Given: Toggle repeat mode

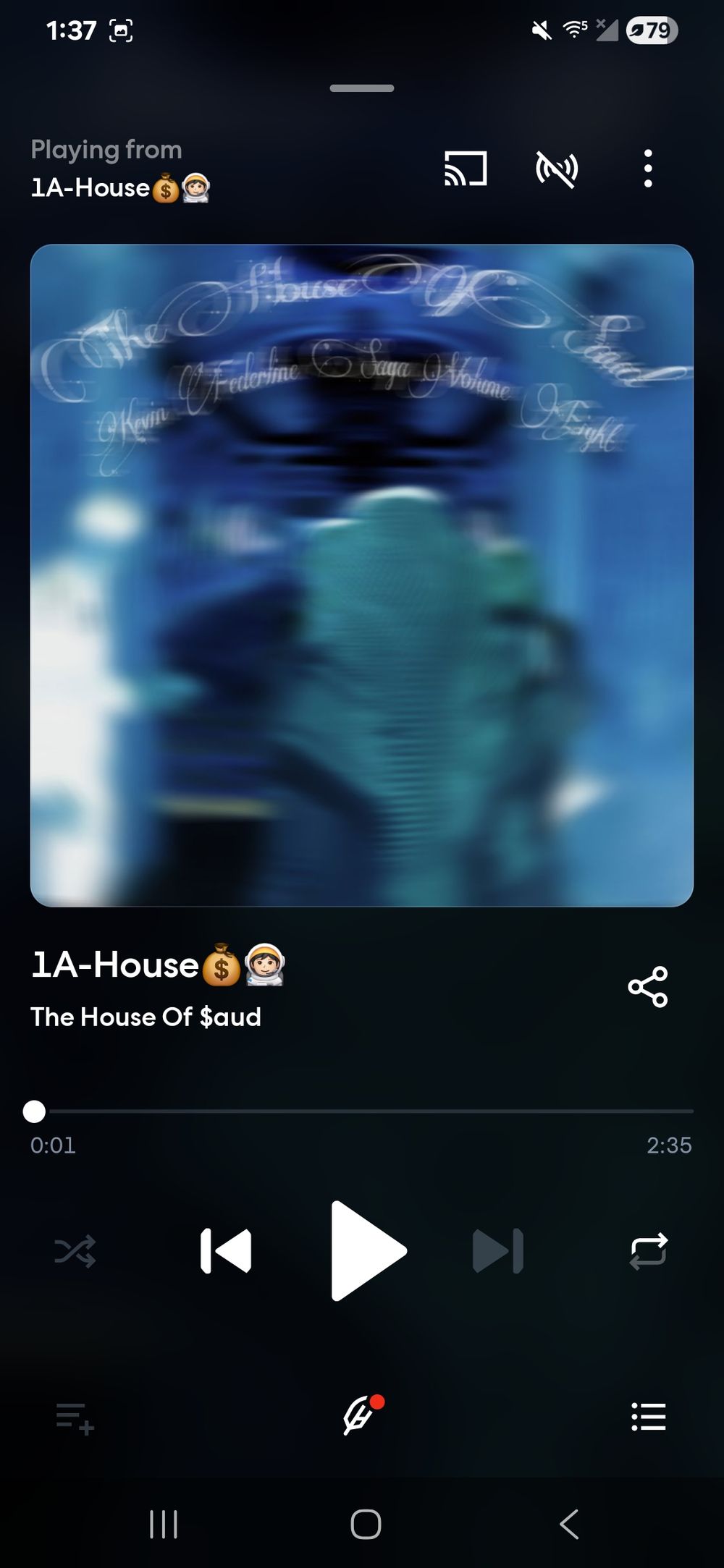Looking at the screenshot, I should tap(648, 1250).
